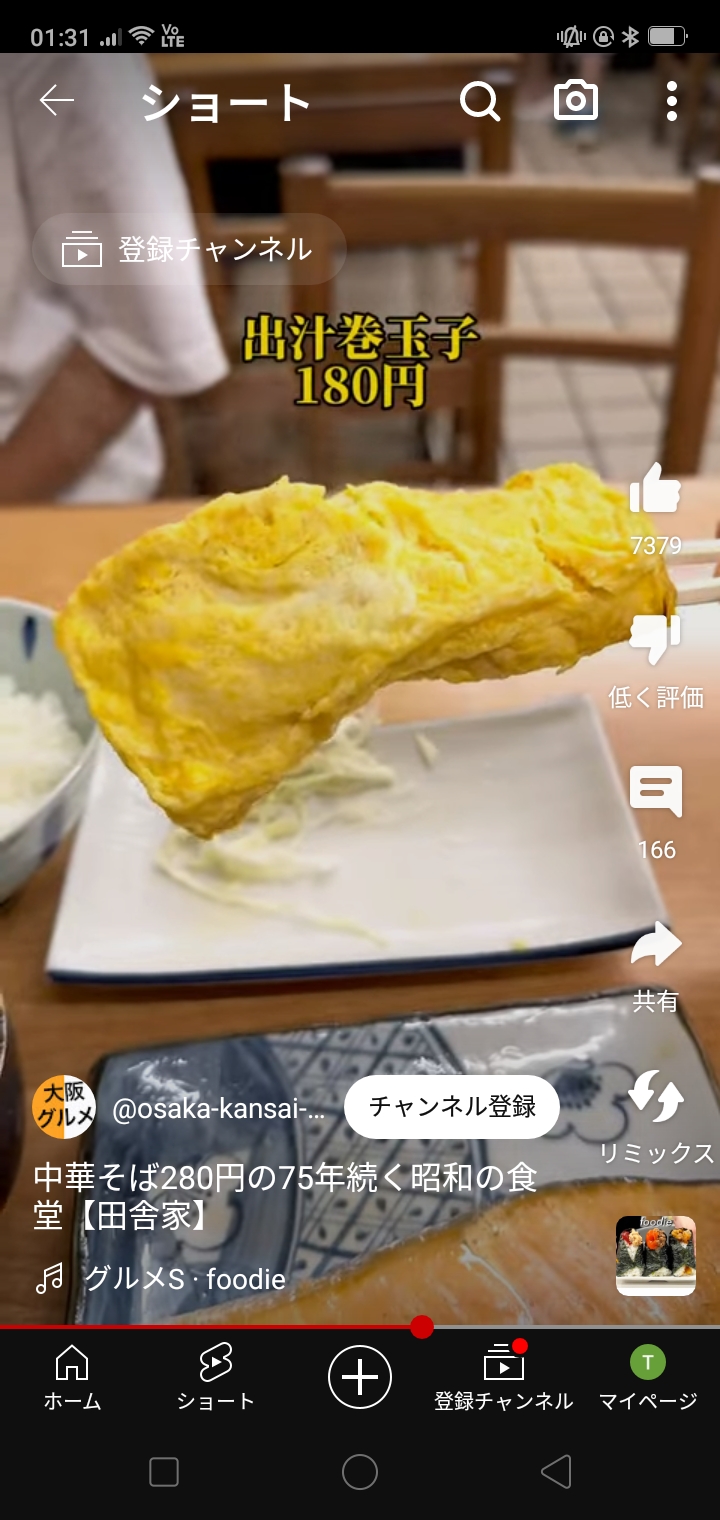This screenshot has width=720, height=1520.
Task: Switch to the ショート tab
Action: (215, 1378)
